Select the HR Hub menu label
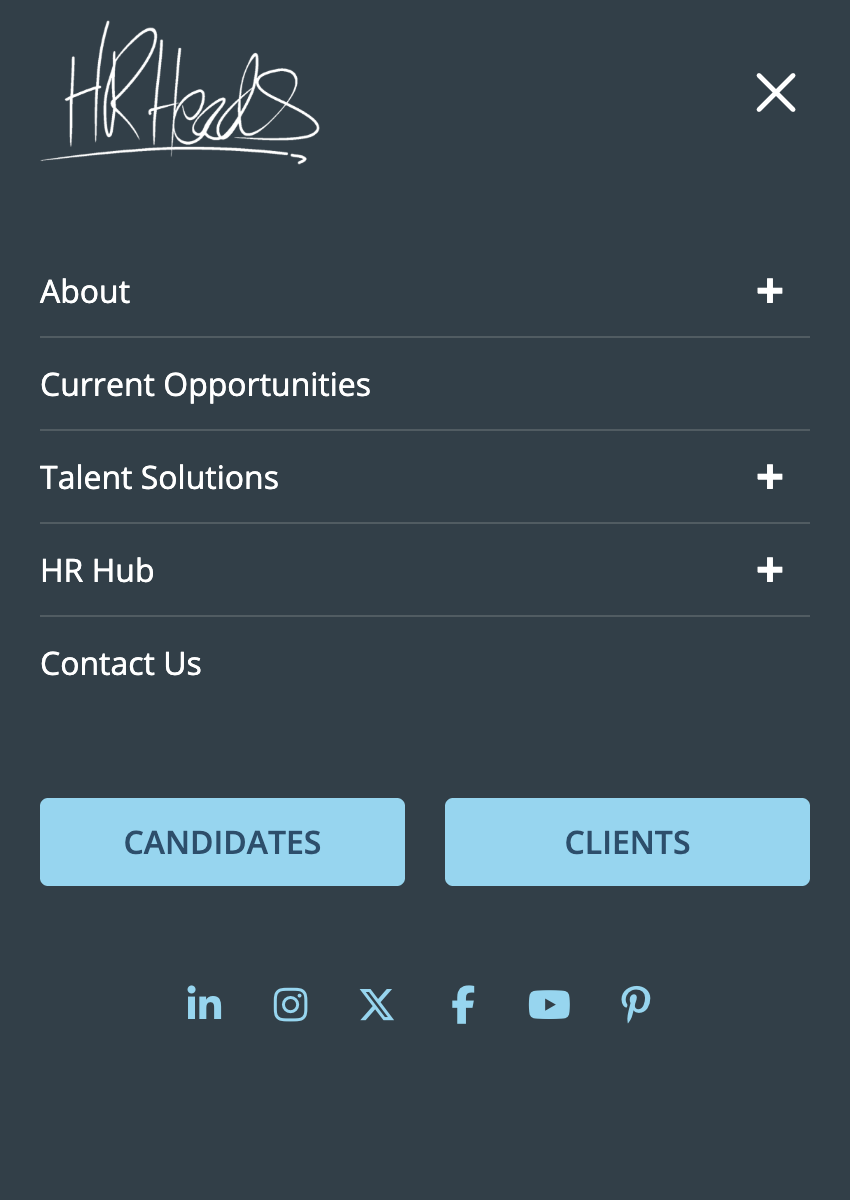Viewport: 850px width, 1200px height. tap(97, 570)
